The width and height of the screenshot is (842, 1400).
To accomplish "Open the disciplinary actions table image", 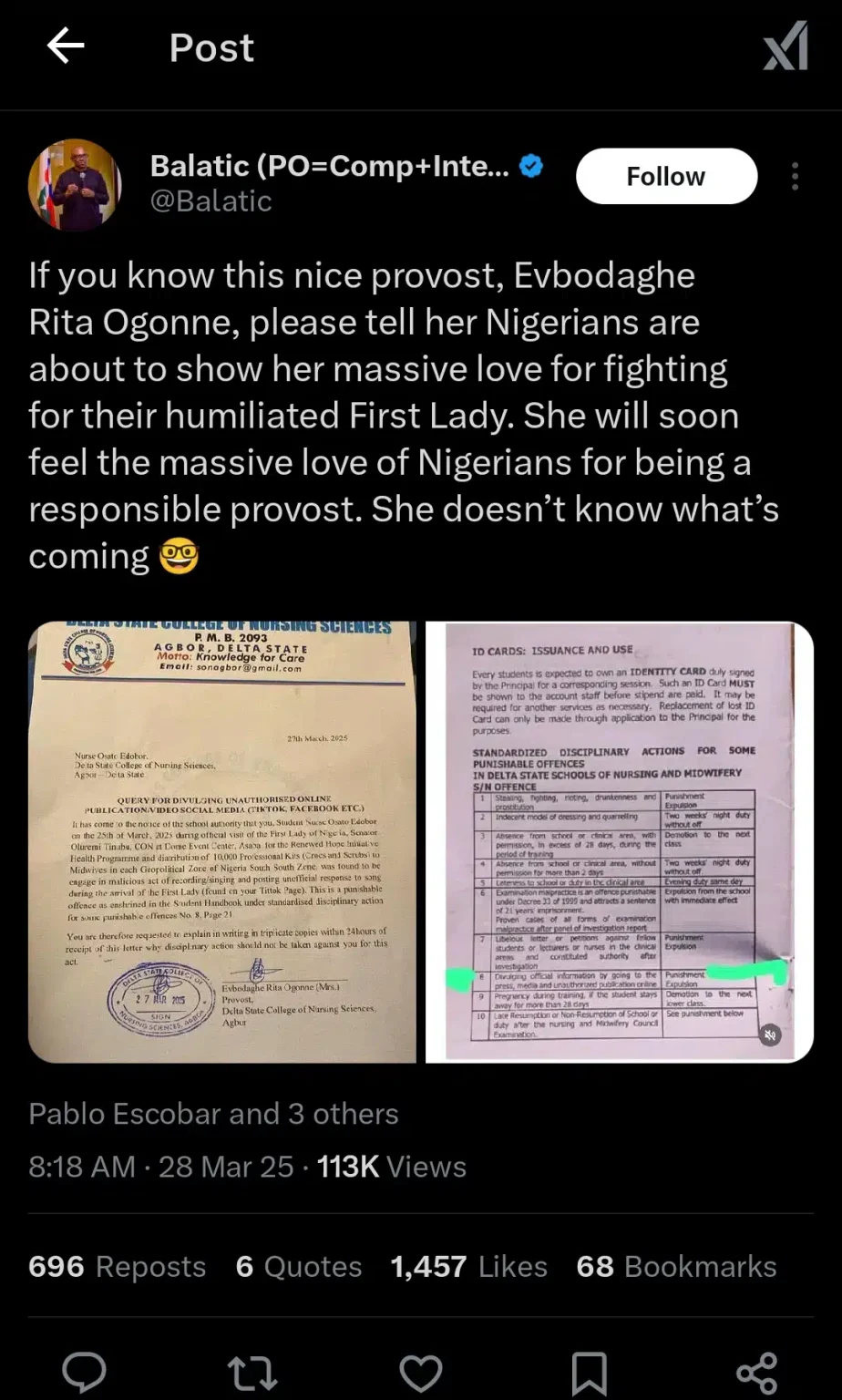I will tap(619, 841).
